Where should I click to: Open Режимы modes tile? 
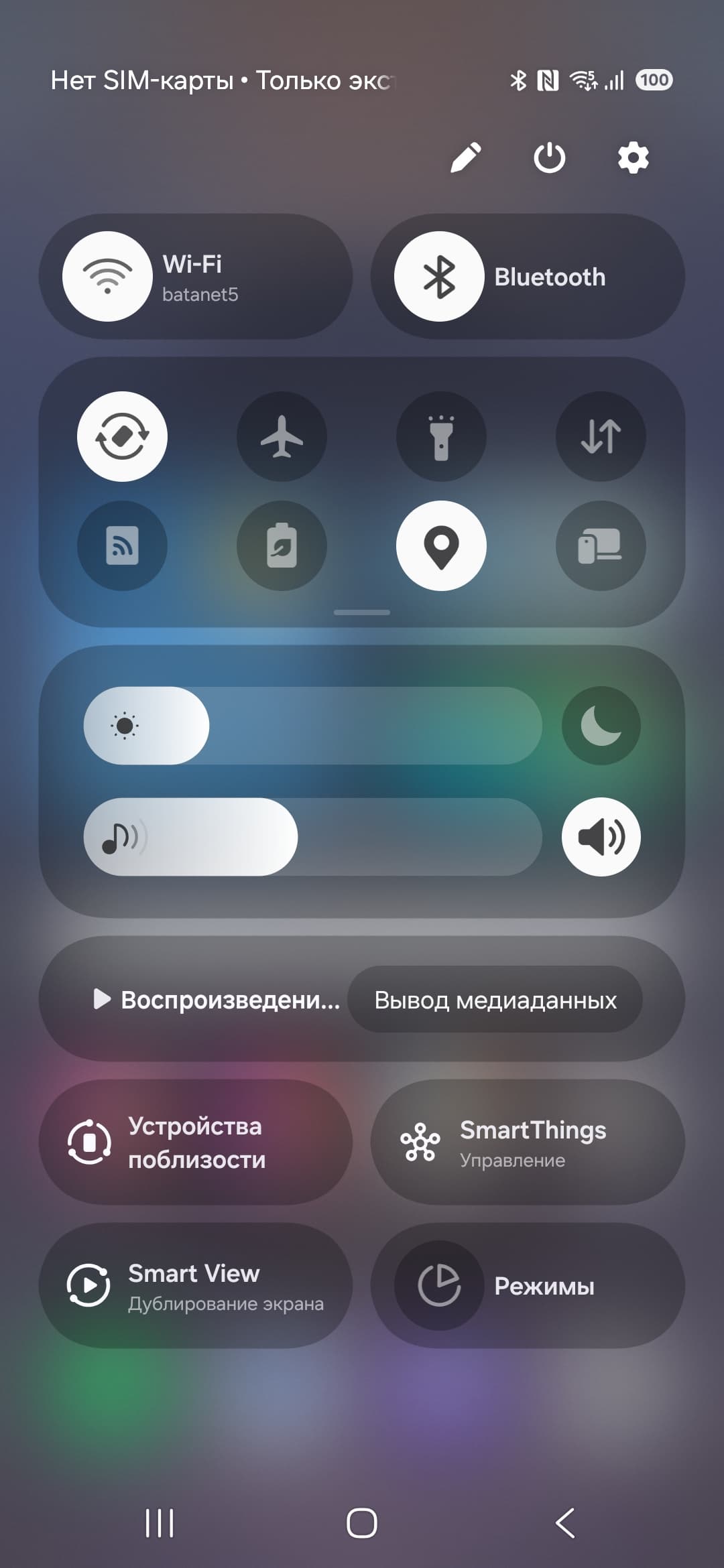528,1286
